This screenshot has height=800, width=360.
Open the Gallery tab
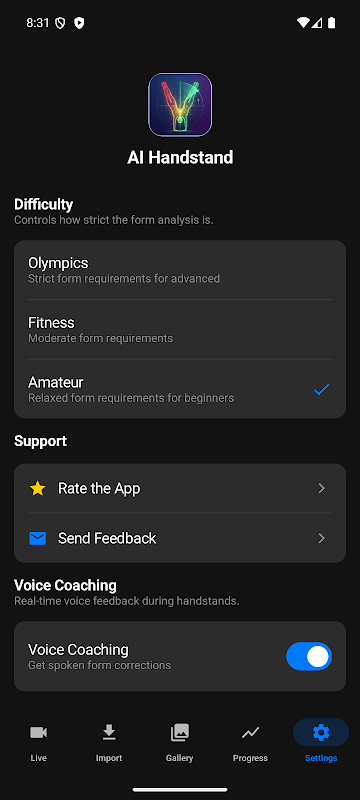click(x=179, y=743)
